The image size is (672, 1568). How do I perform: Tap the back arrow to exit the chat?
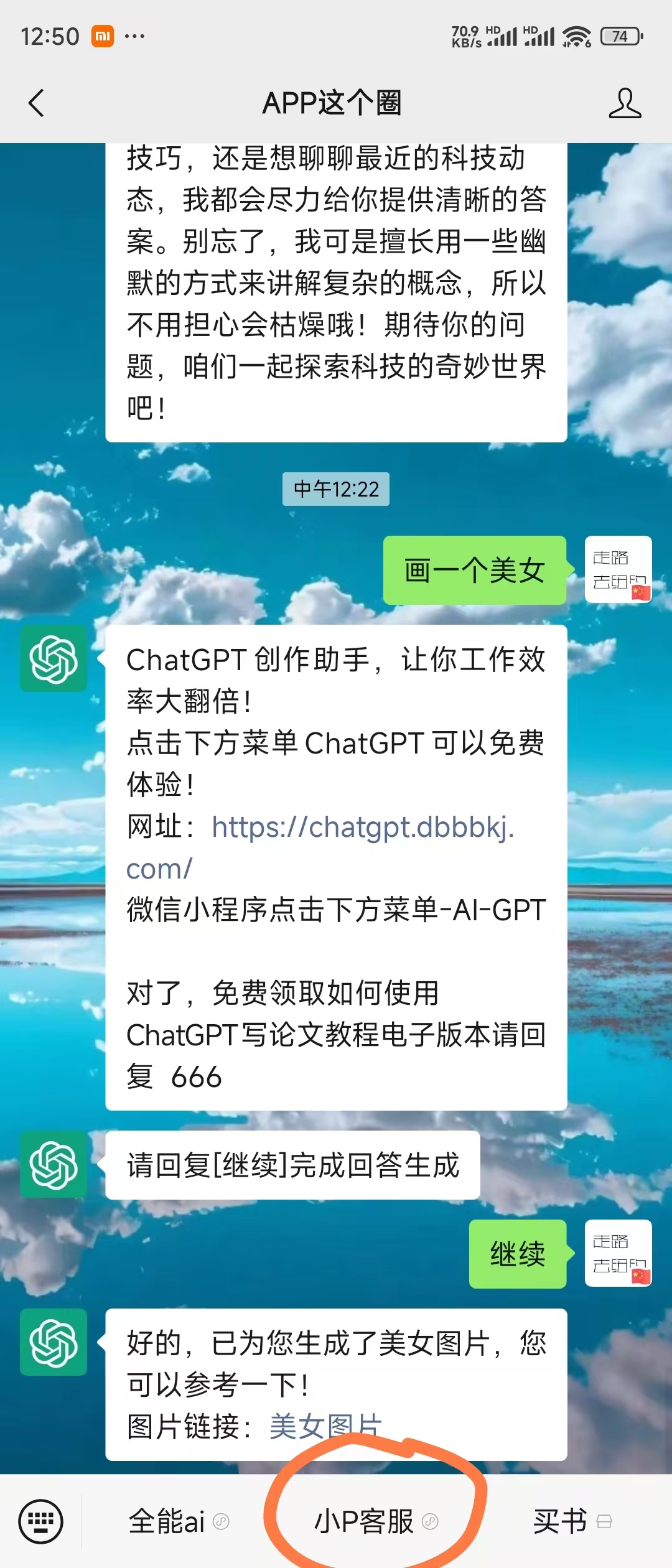click(x=35, y=103)
